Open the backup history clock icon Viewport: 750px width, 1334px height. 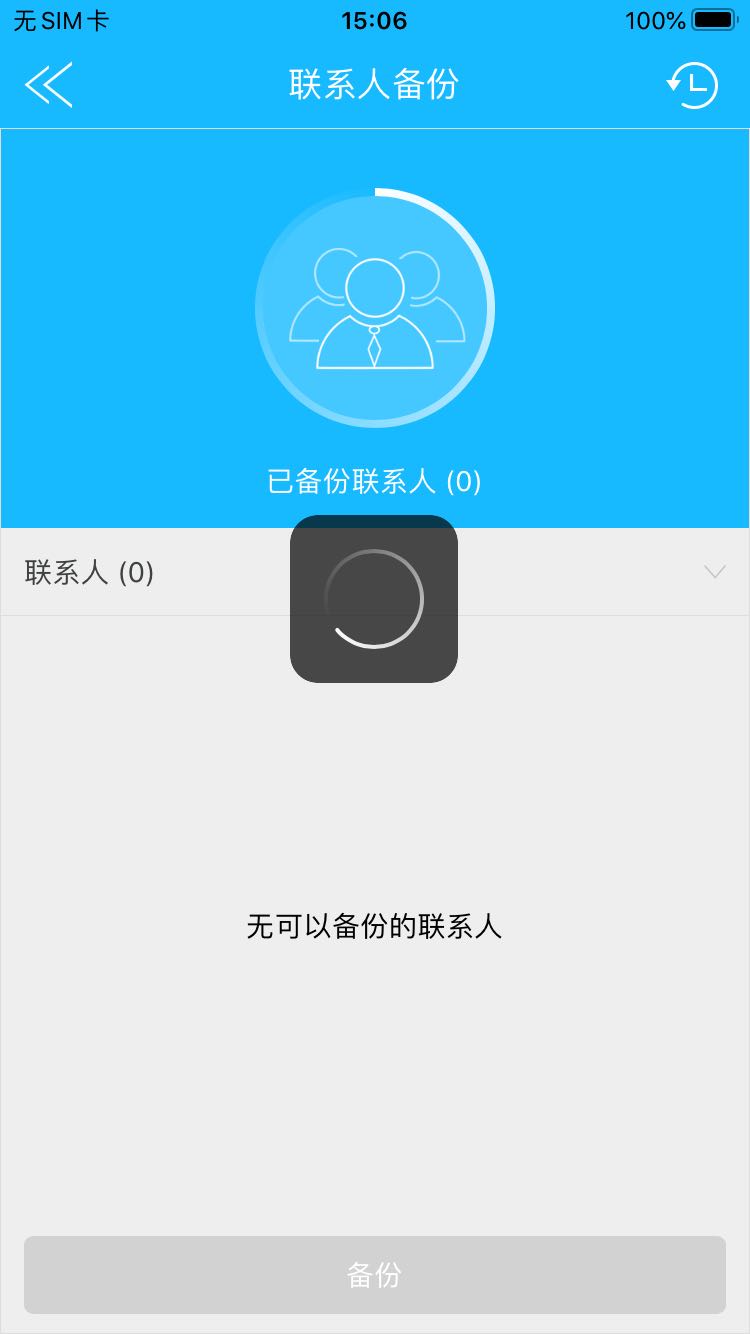pos(692,85)
